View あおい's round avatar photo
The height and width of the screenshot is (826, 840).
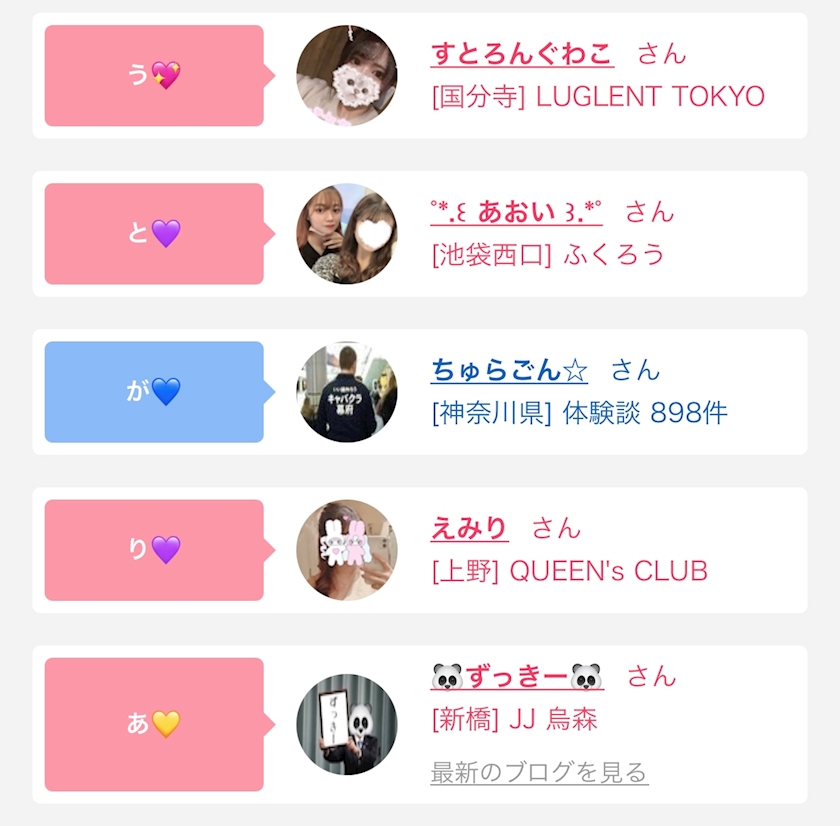pos(347,234)
